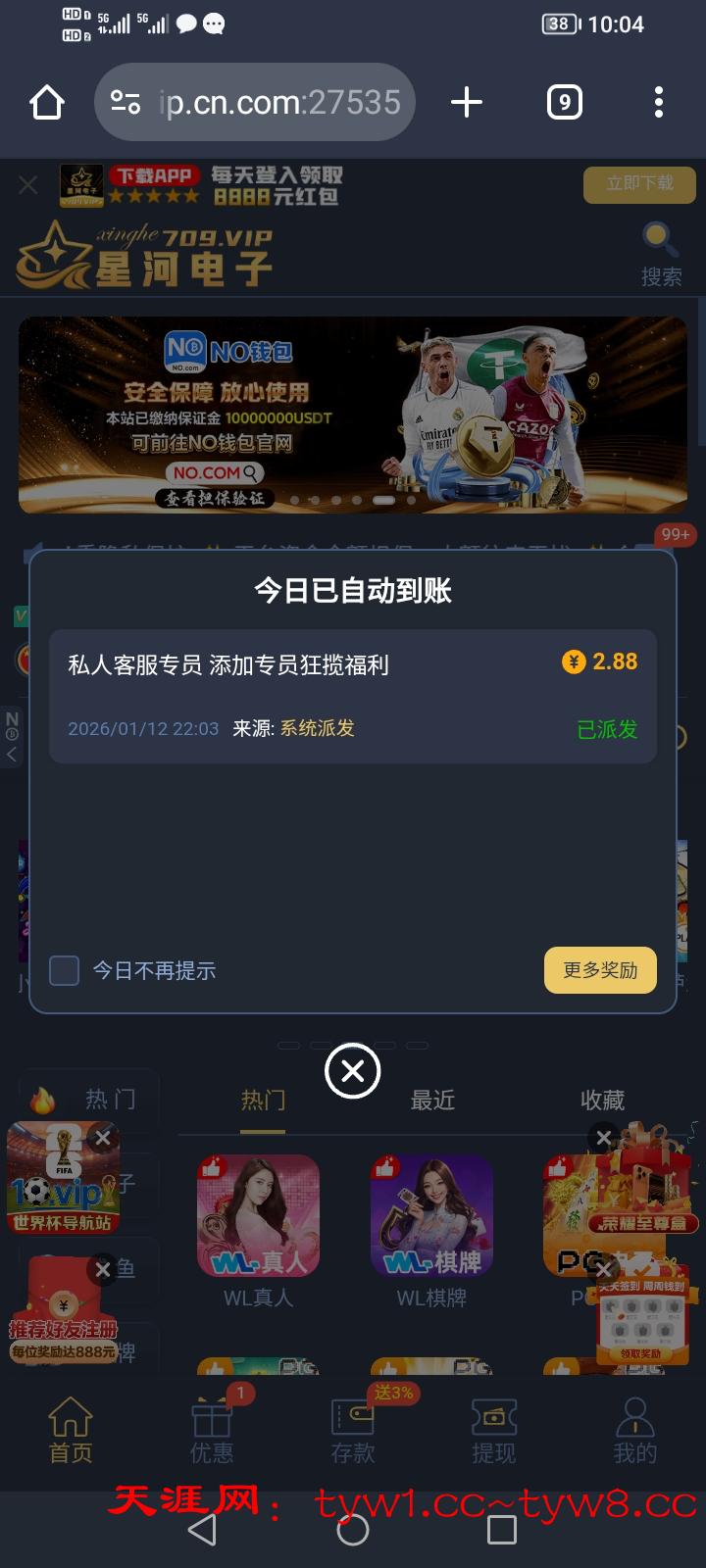Switch to the 收藏 tab

602,1101
